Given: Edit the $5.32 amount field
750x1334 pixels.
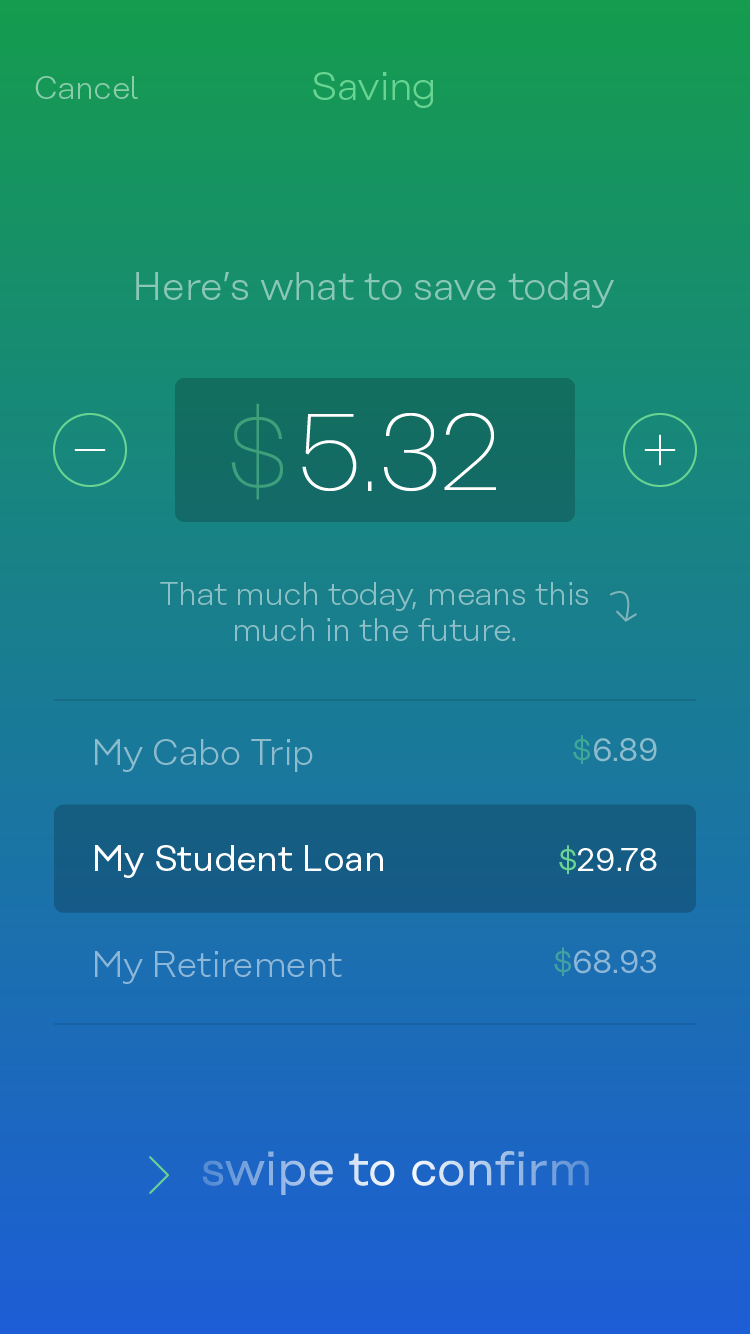Looking at the screenshot, I should coord(374,450).
